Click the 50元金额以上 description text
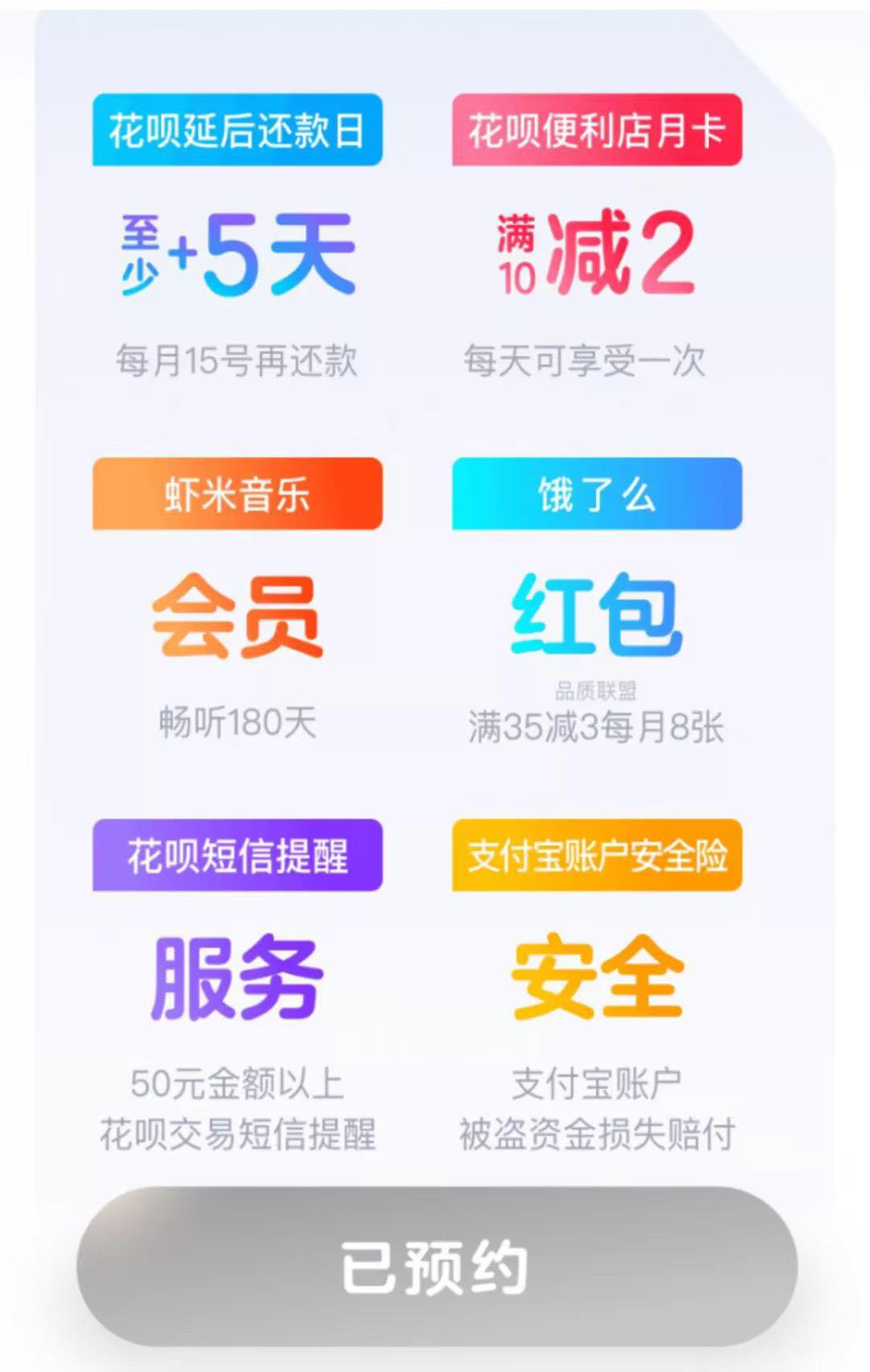 (238, 1083)
